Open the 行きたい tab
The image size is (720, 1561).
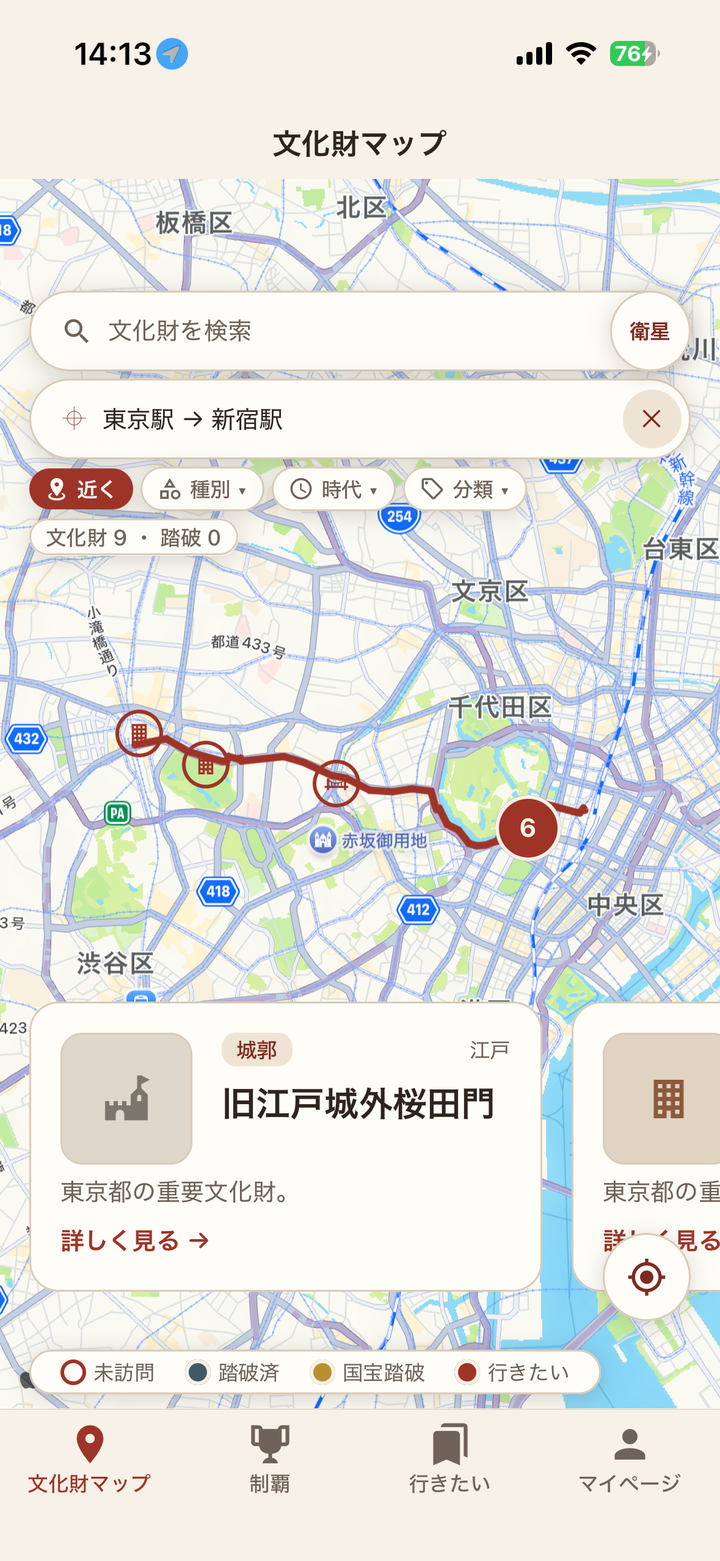pyautogui.click(x=450, y=1461)
